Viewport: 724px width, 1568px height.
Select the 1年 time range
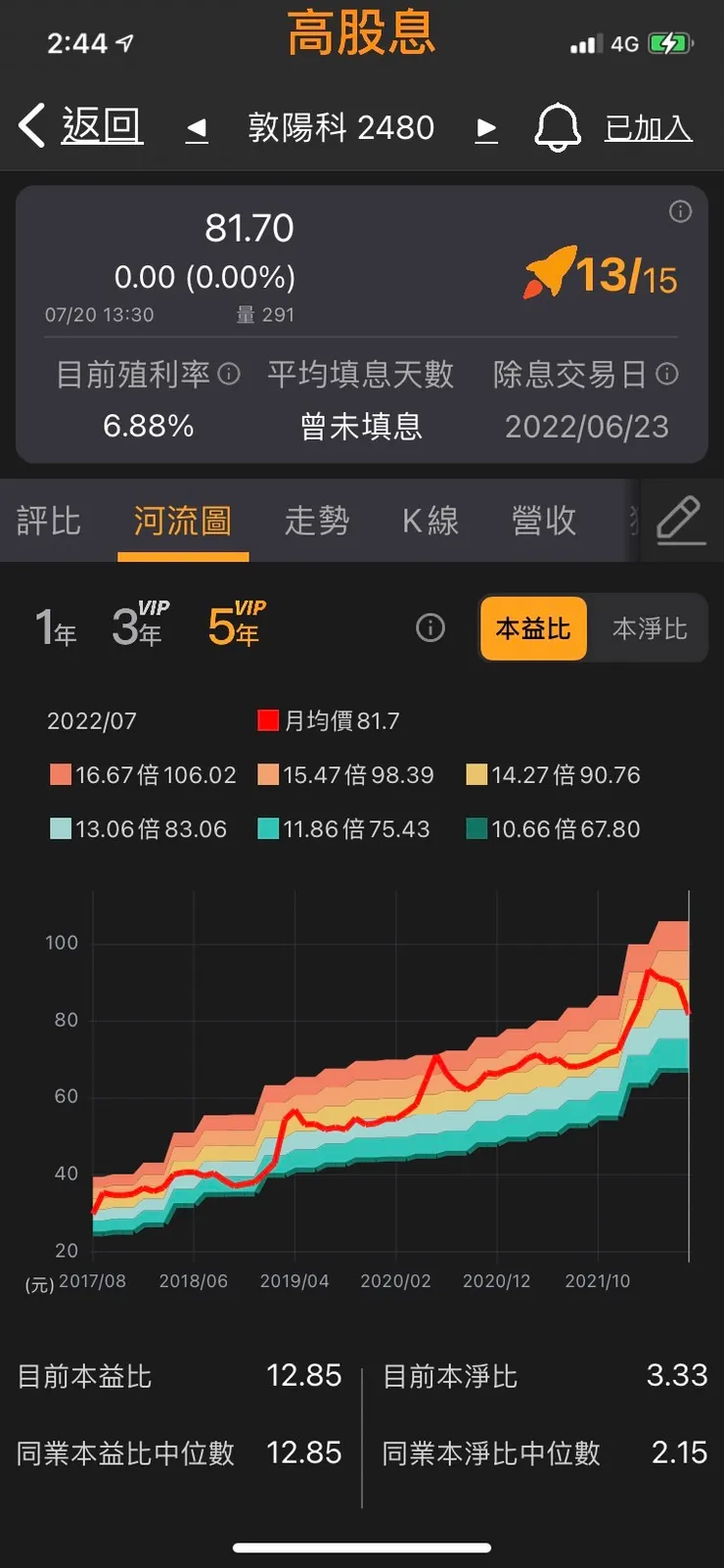coord(56,628)
